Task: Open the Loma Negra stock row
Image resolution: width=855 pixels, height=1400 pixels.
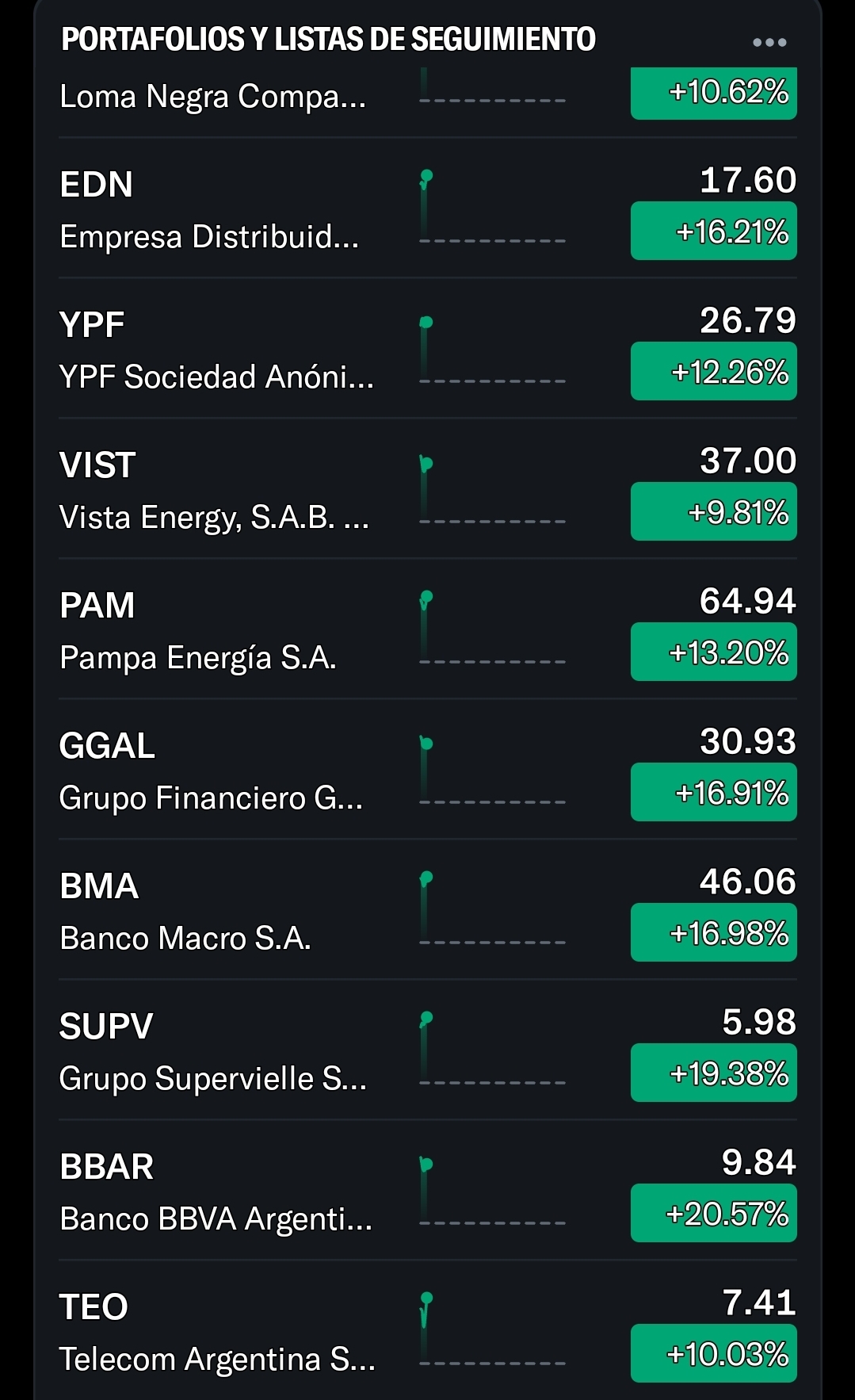Action: point(213,97)
